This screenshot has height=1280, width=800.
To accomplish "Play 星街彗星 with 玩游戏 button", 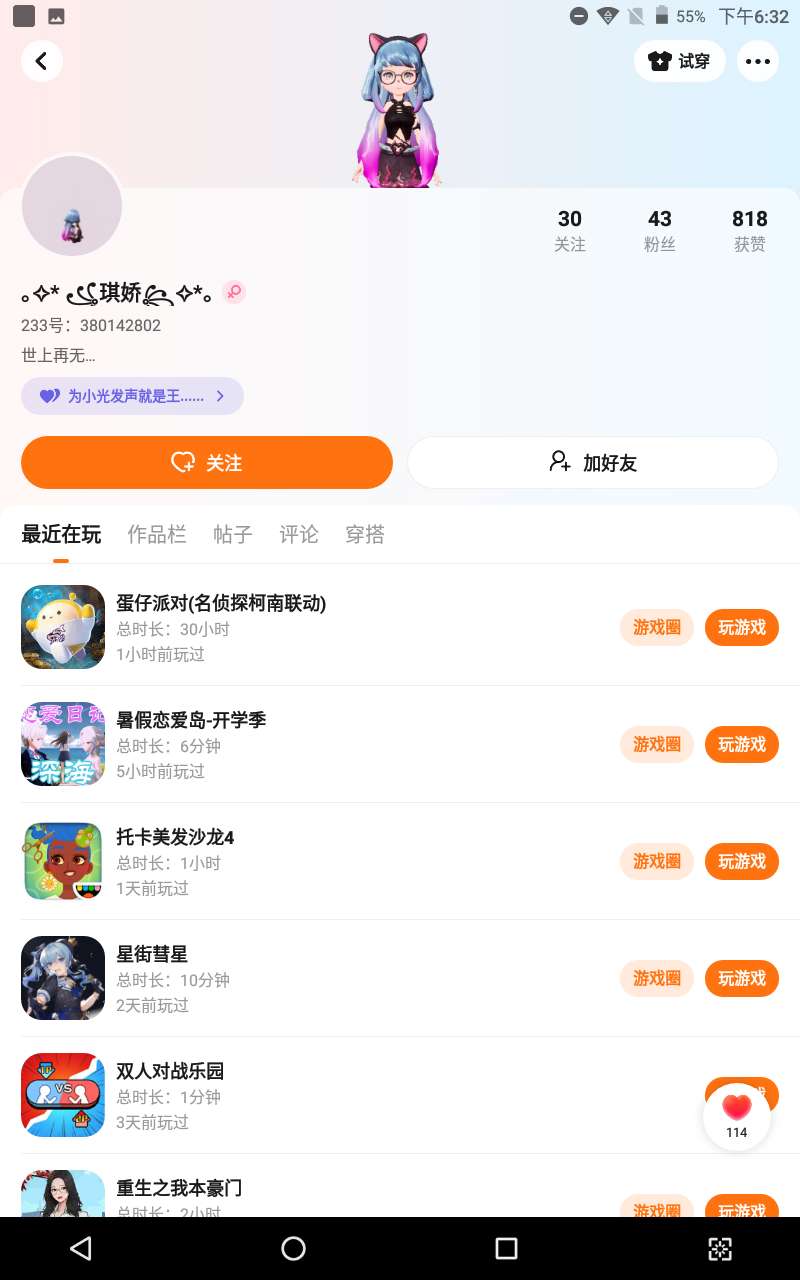I will point(741,978).
